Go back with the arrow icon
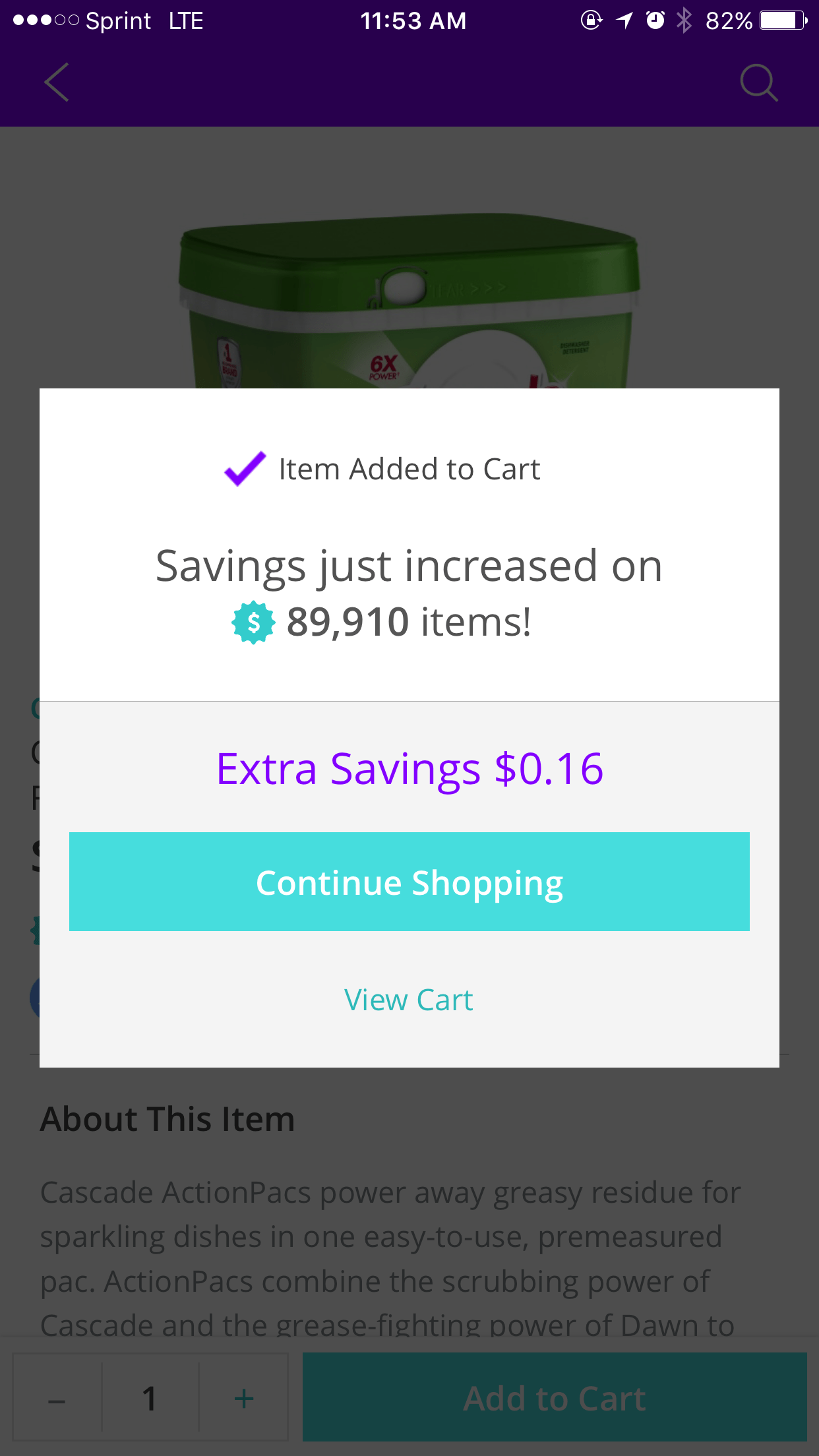819x1456 pixels. [57, 82]
